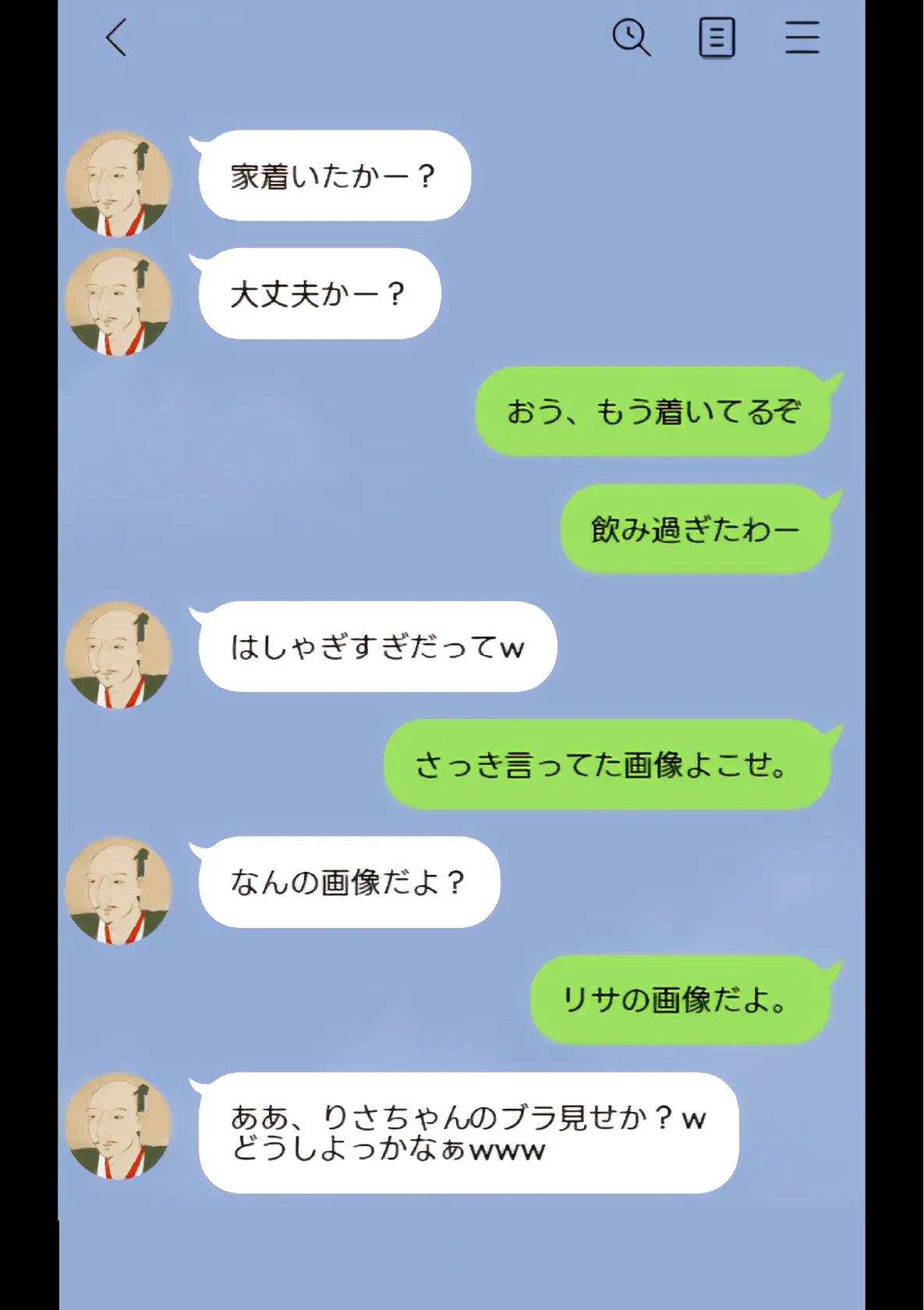The image size is (924, 1310).
Task: Tap the avatar next to 'なんの画像だよ？'
Action: point(117,893)
